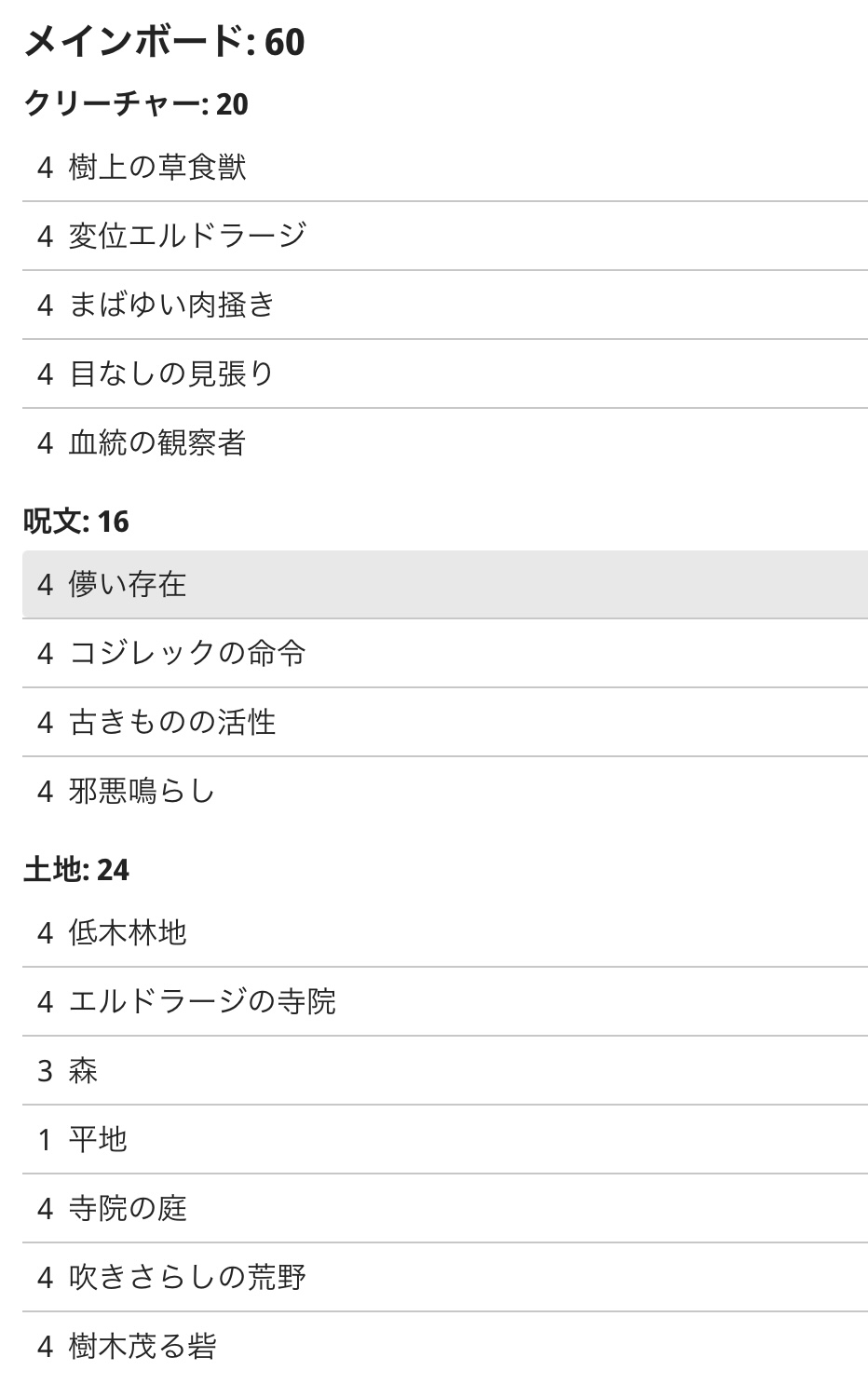View 寺院の庭 card details
Screen dimensions: 868x1398
[x=445, y=1209]
